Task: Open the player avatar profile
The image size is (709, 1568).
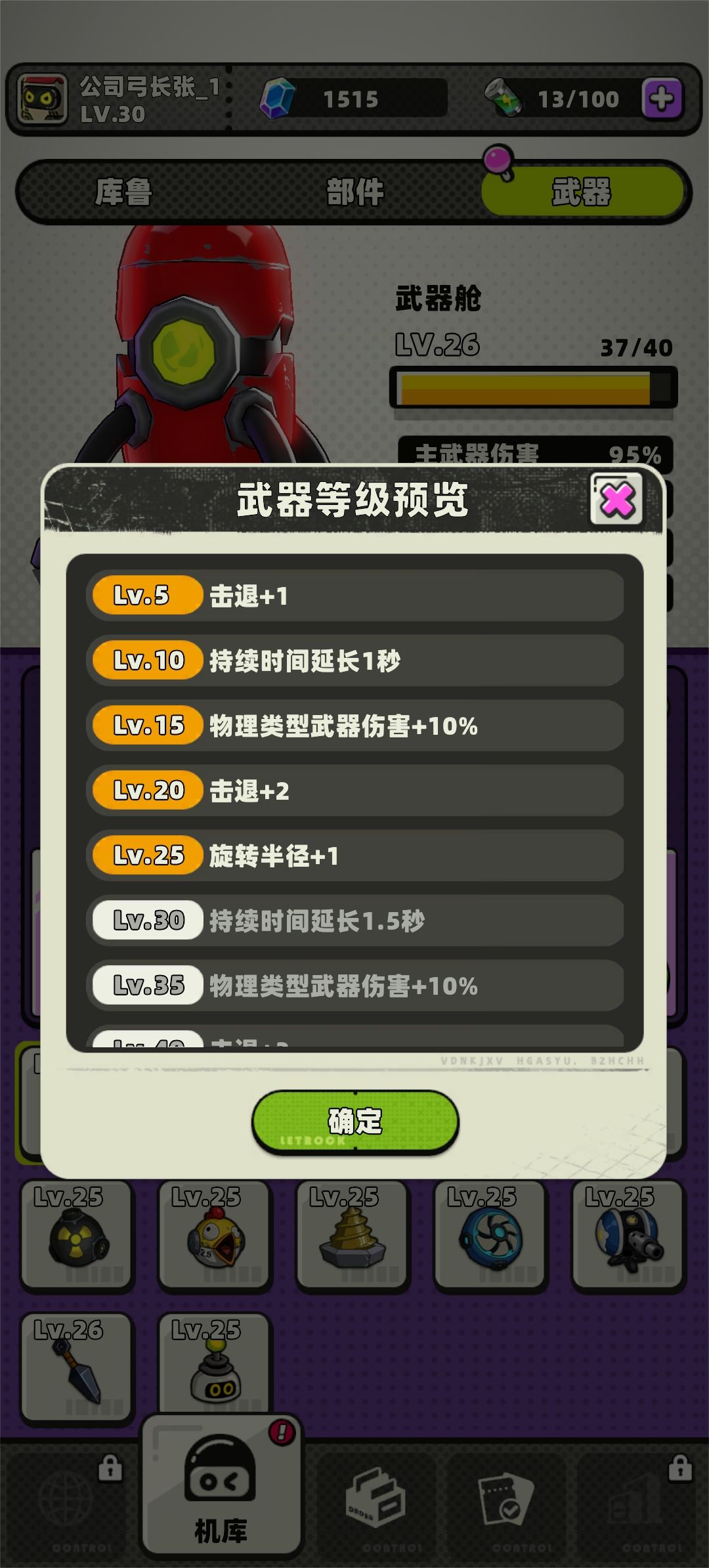Action: pyautogui.click(x=43, y=100)
